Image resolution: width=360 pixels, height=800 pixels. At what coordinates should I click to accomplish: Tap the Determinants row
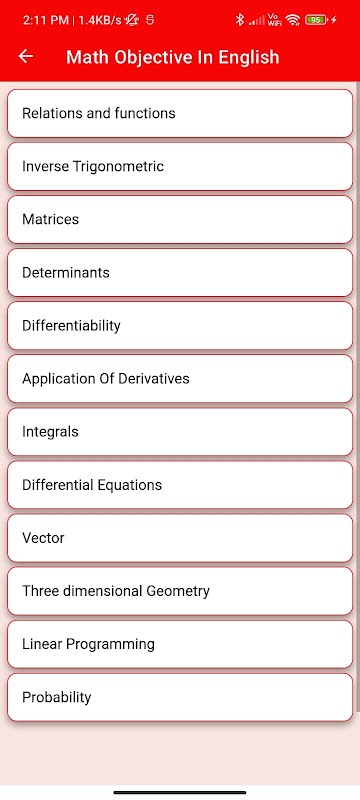coord(180,272)
